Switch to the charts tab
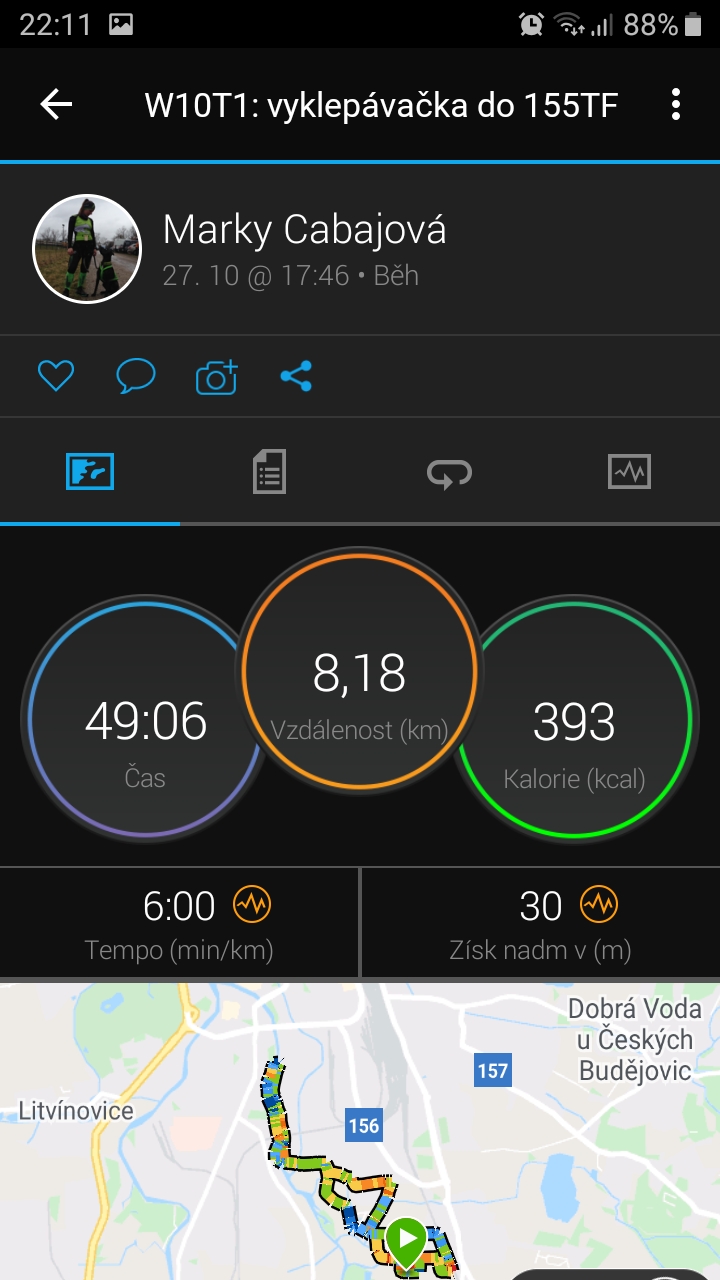The image size is (720, 1280). pyautogui.click(x=629, y=471)
